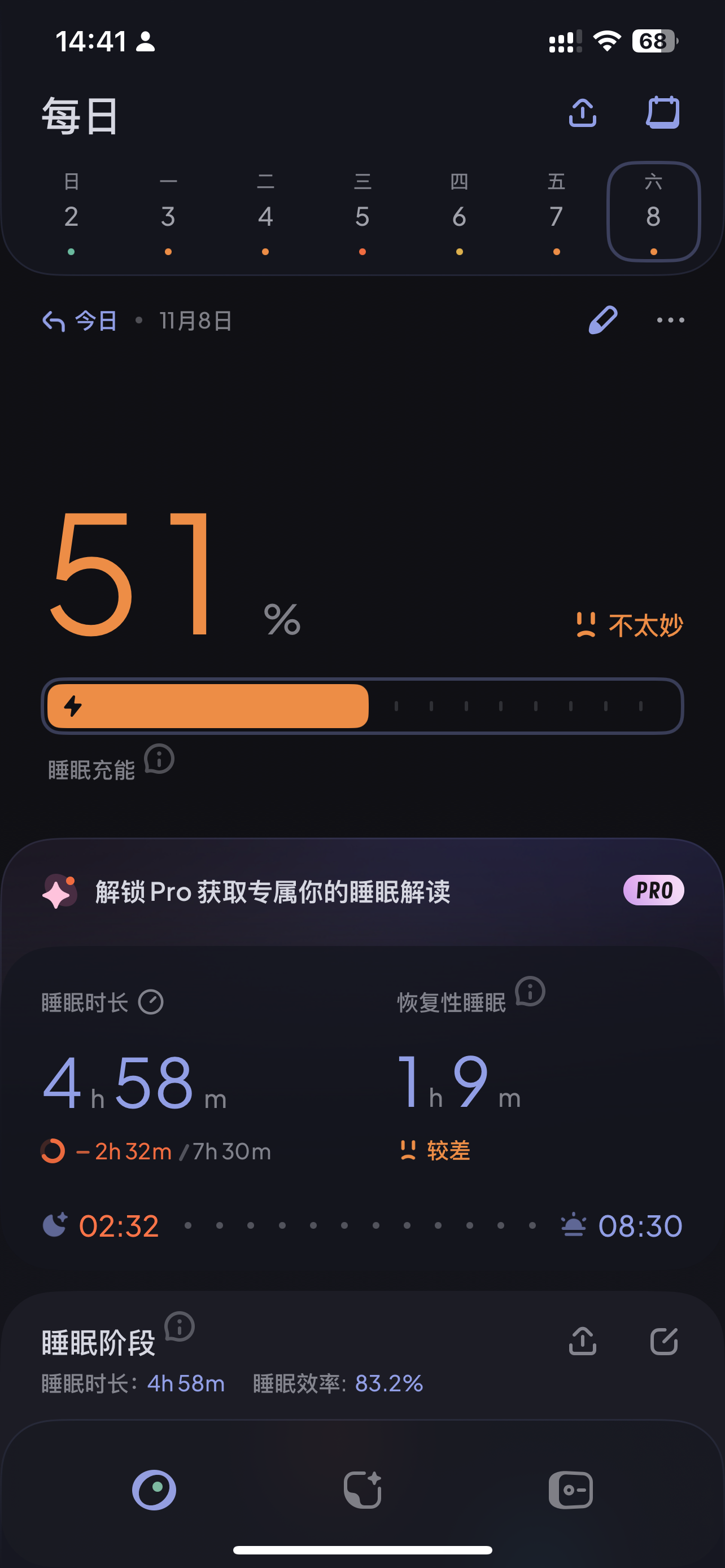Open the three-dot more options menu
The width and height of the screenshot is (725, 1568).
[x=670, y=320]
